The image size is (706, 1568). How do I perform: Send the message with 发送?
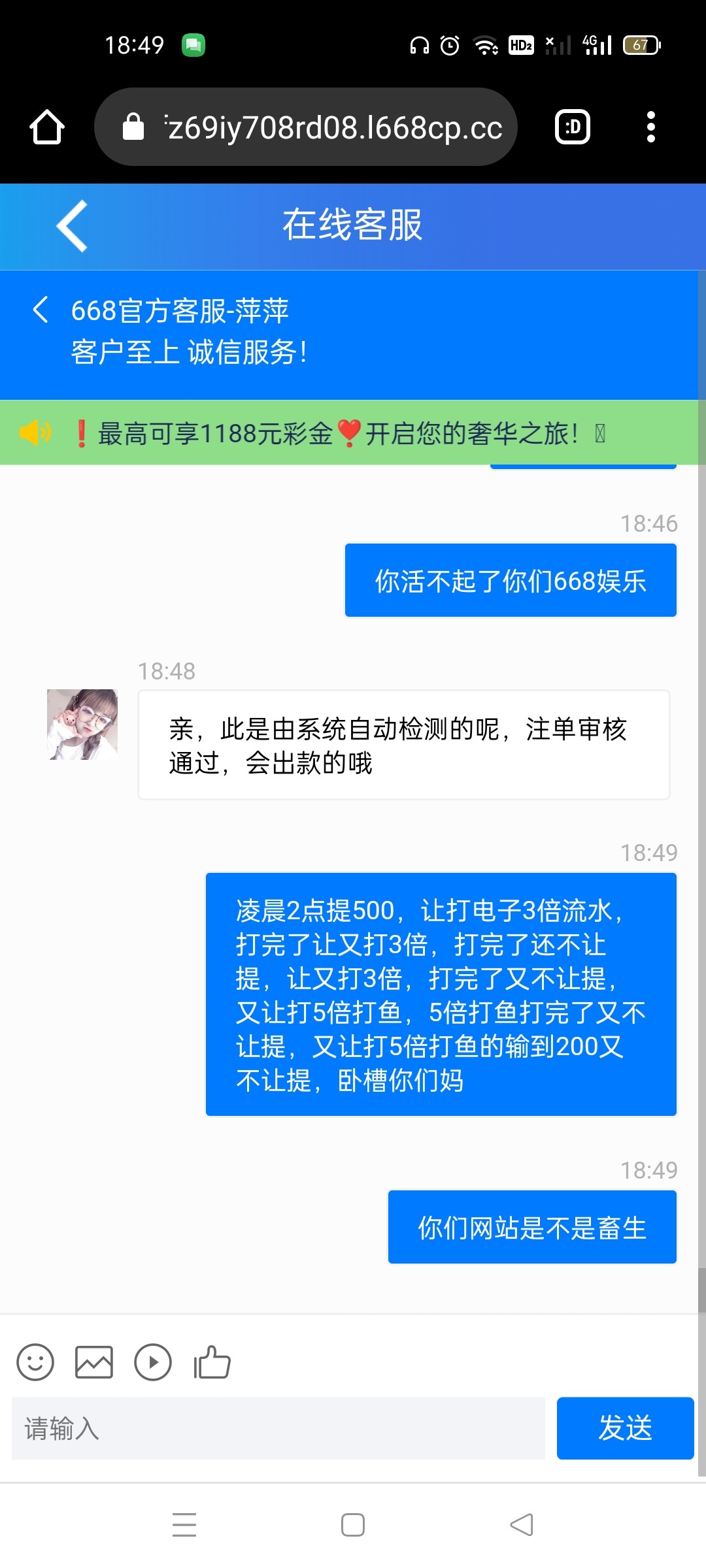point(625,1428)
